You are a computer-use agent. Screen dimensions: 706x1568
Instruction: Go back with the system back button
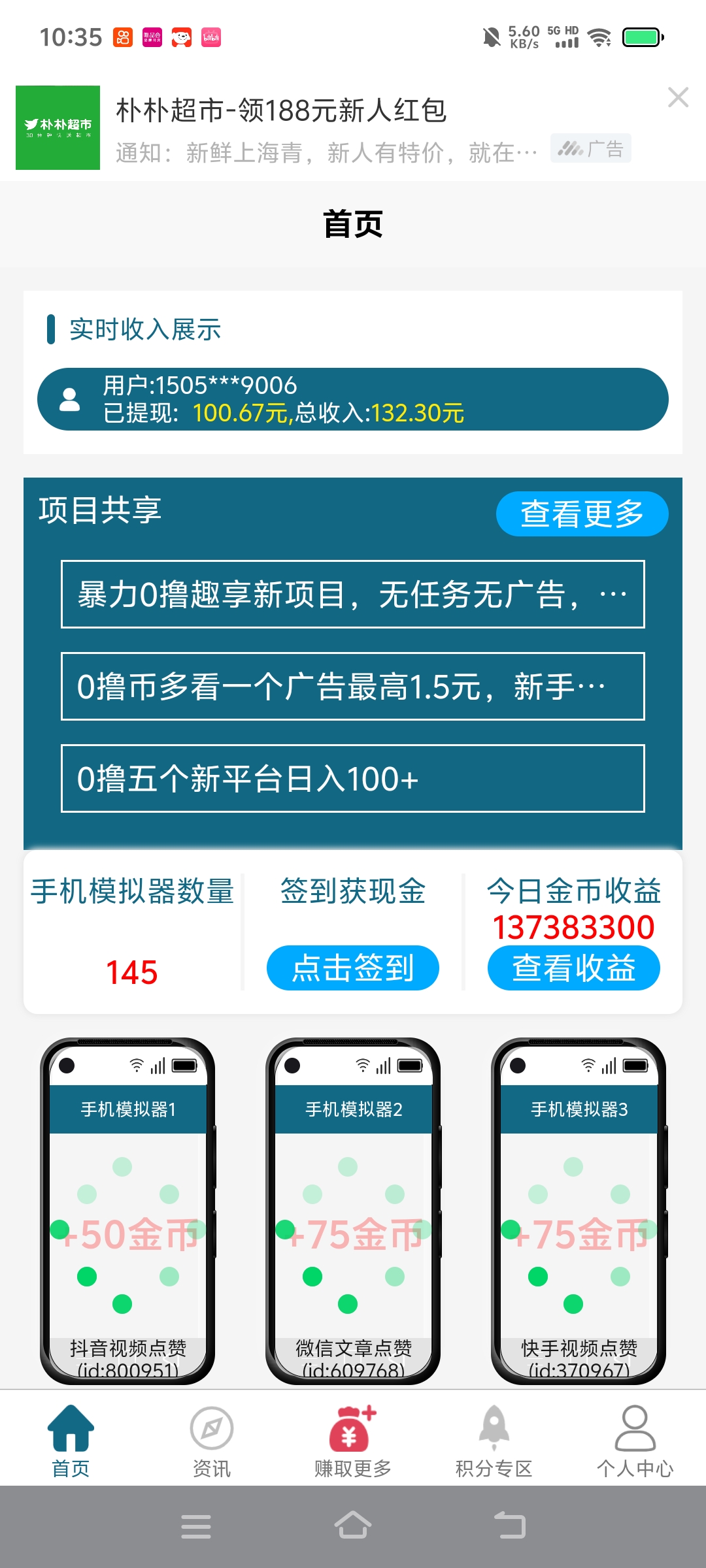click(x=510, y=1526)
